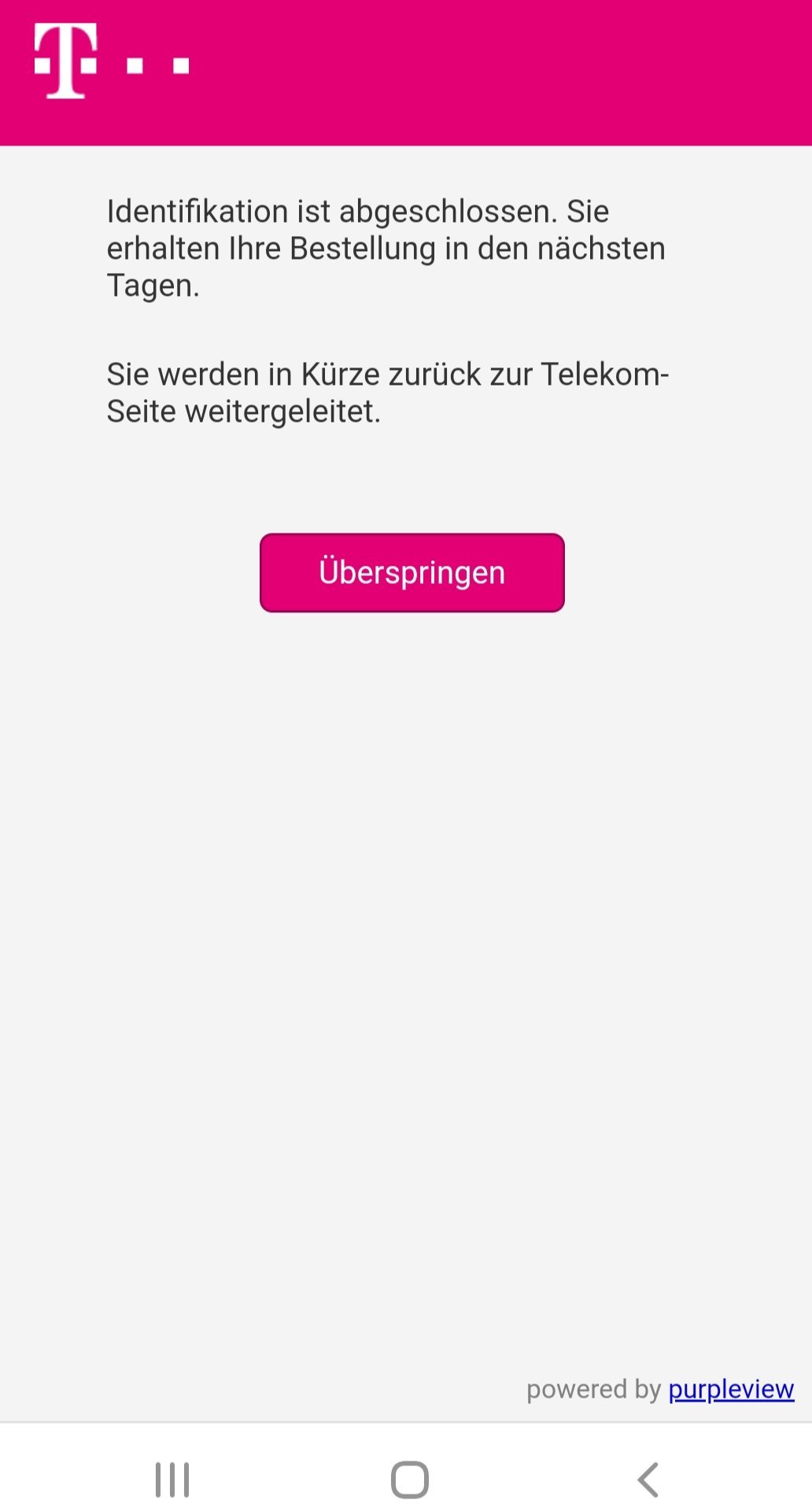Open recent apps from the navigation bar
This screenshot has width=812, height=1511.
point(172,1480)
